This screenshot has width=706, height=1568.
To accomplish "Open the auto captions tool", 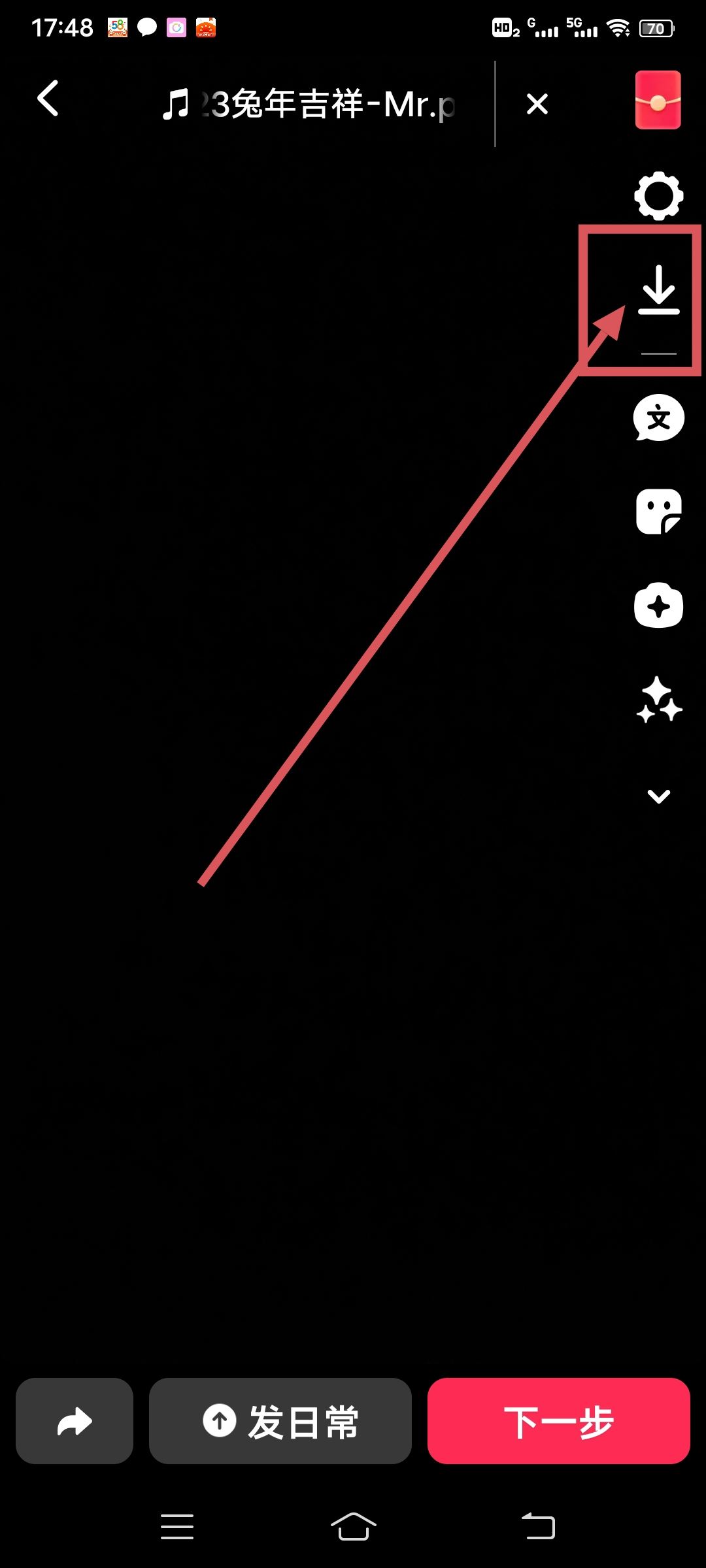I will pyautogui.click(x=658, y=418).
